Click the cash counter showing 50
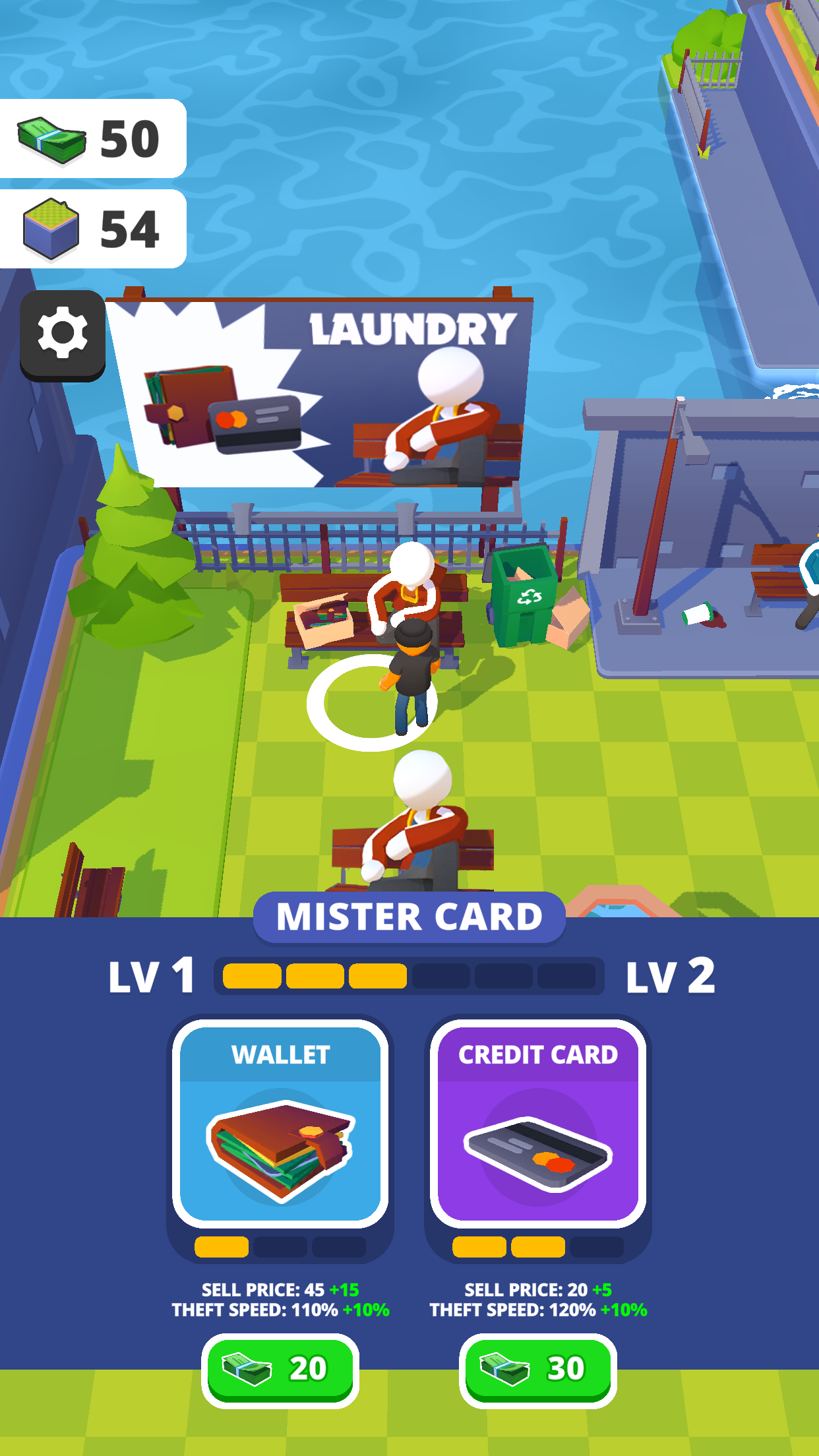819x1456 pixels. 89,138
